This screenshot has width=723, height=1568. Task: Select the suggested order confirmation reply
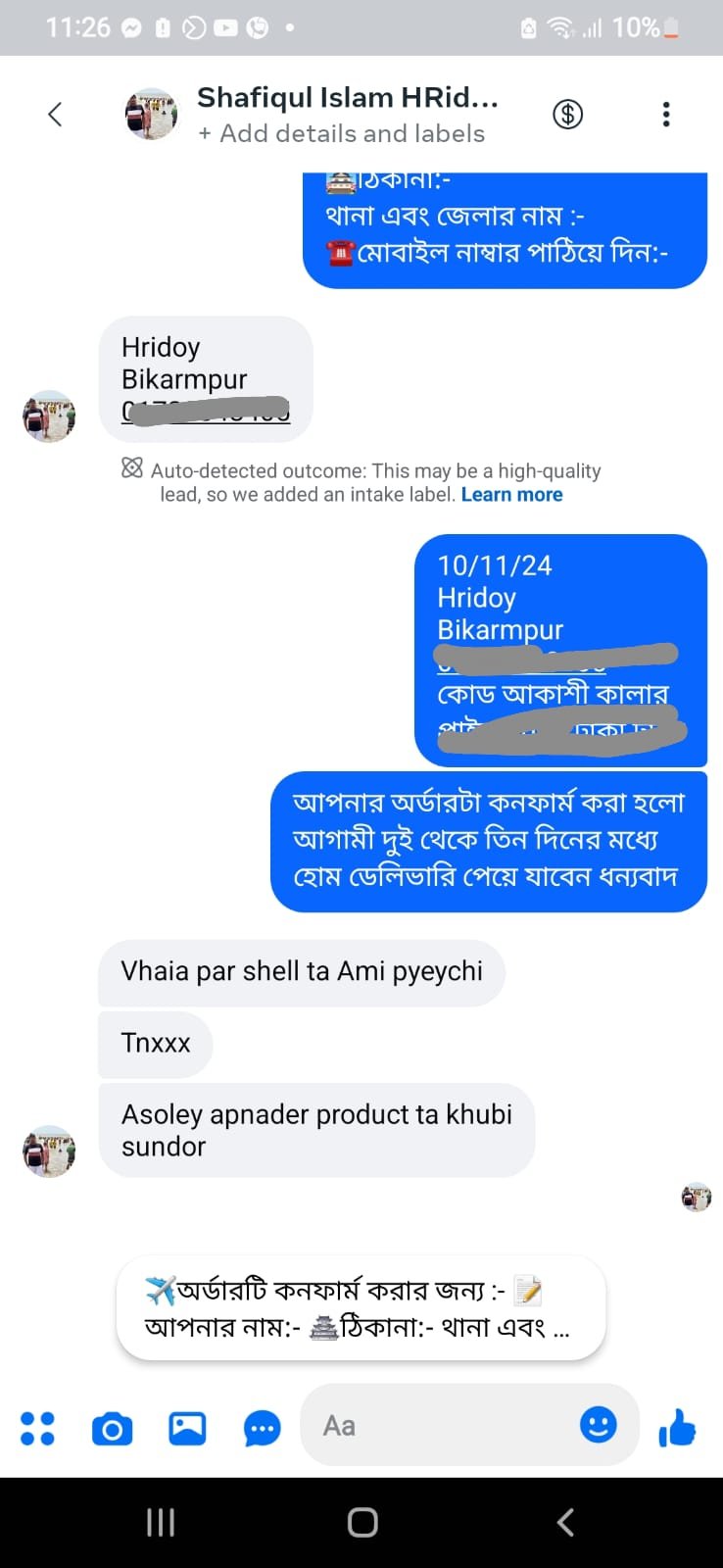(361, 1308)
